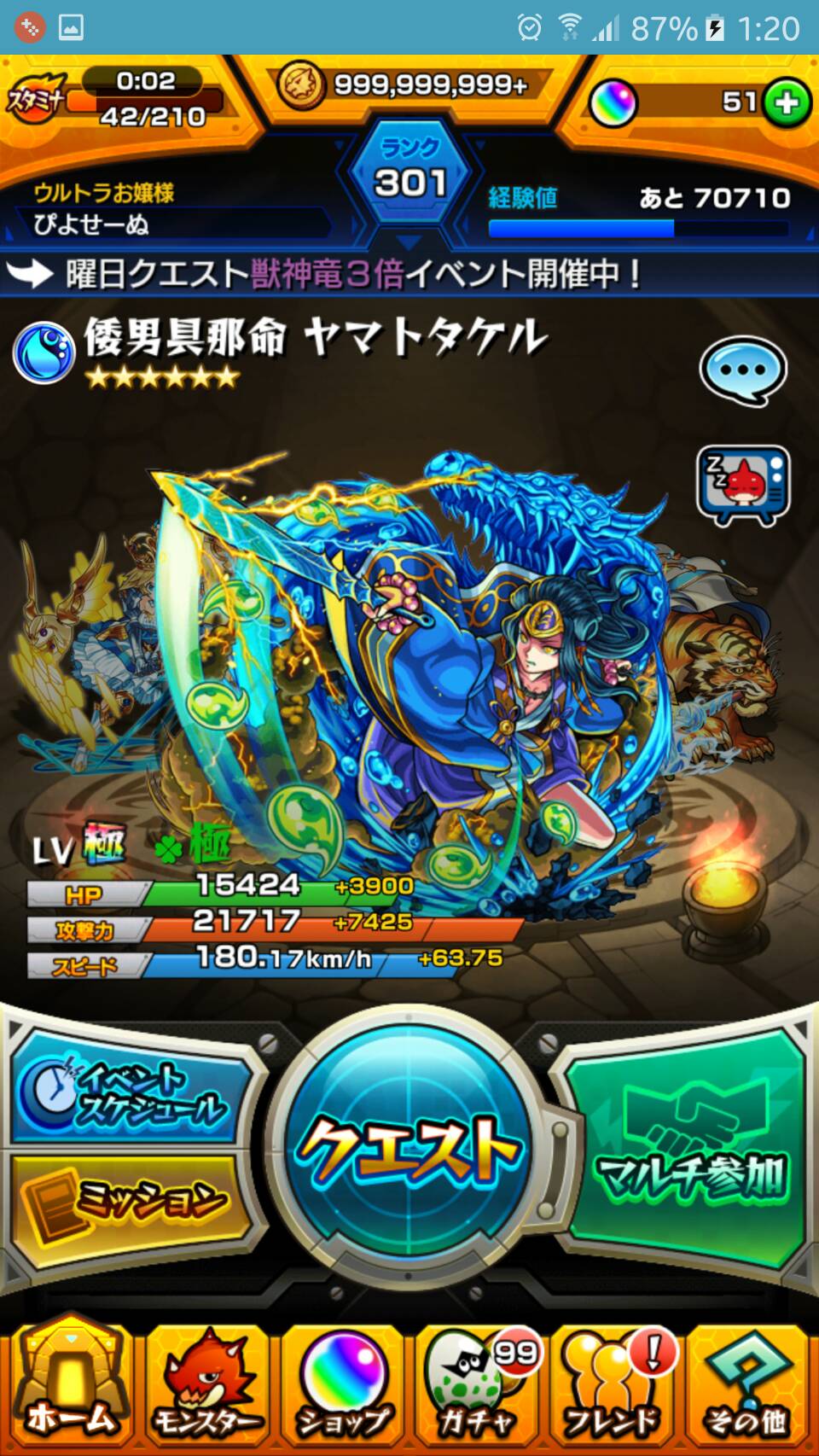Start the クエスト quest button
This screenshot has height=1456, width=819.
[x=409, y=1148]
